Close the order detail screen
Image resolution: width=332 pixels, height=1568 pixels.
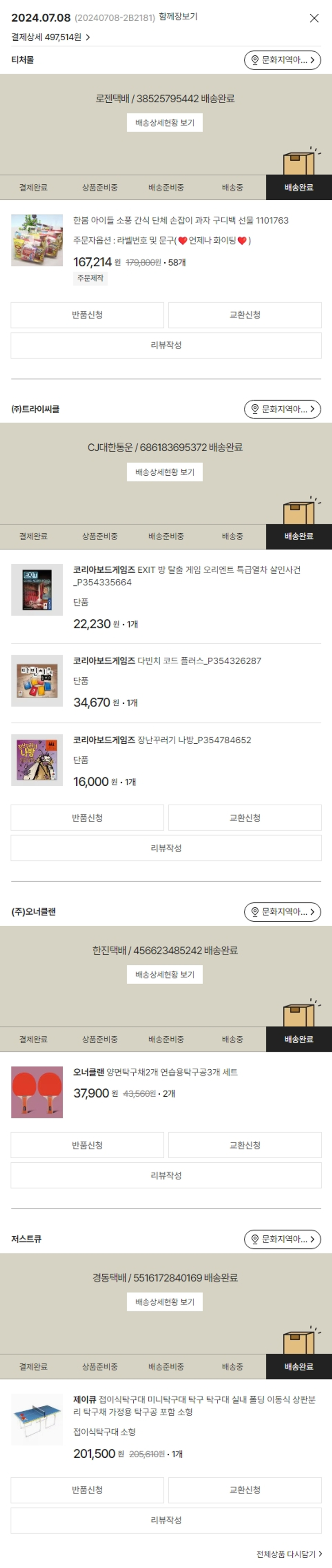(x=314, y=18)
